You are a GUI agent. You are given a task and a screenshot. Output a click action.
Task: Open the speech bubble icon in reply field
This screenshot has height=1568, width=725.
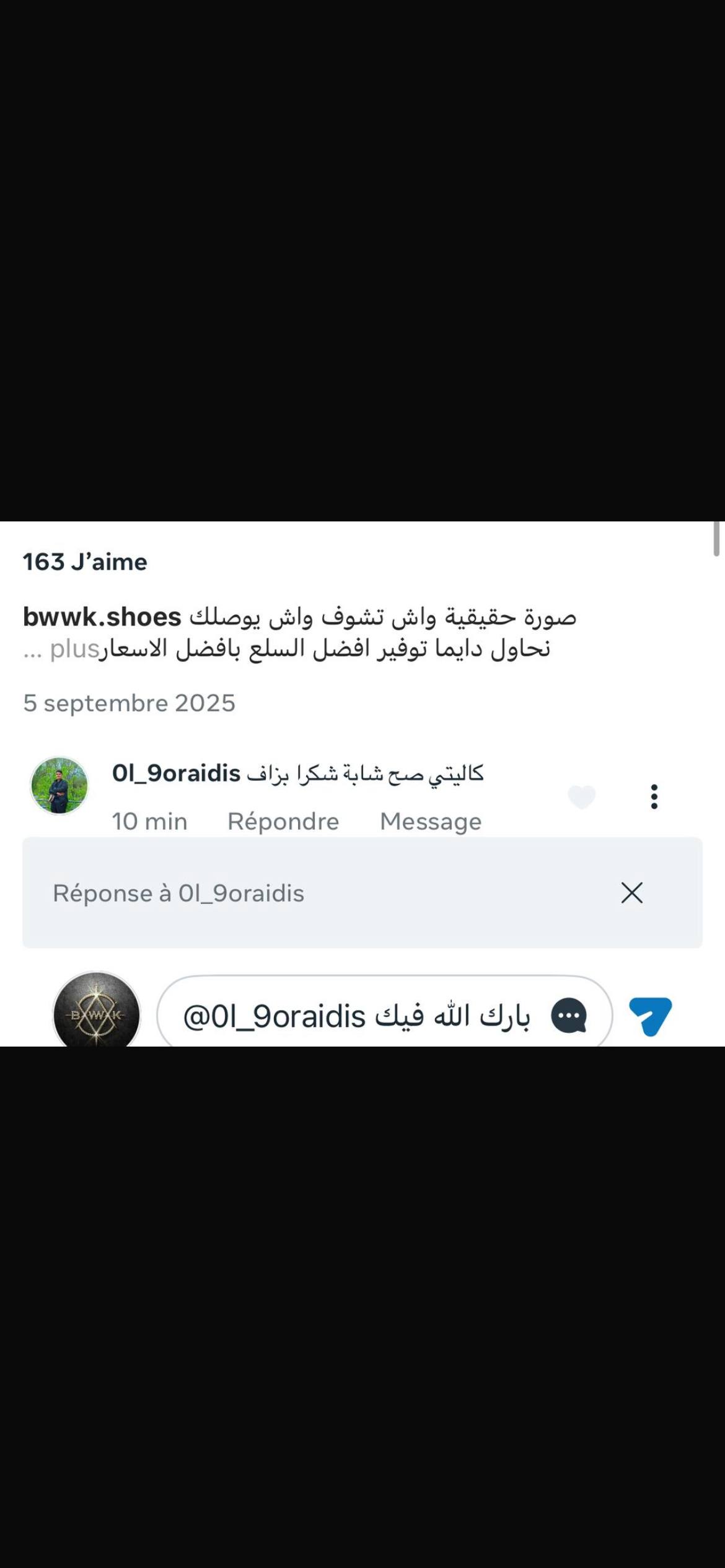click(568, 1016)
